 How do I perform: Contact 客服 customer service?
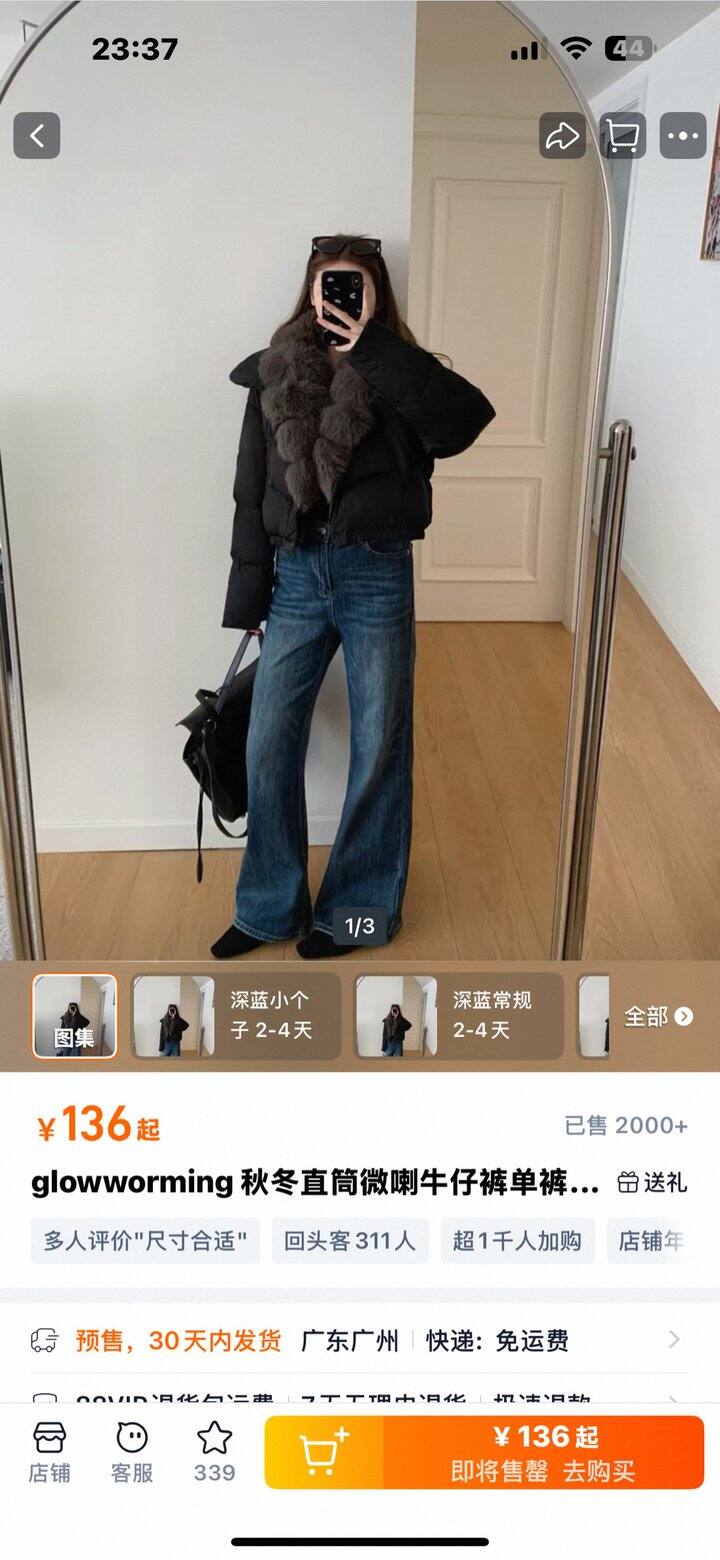click(132, 1452)
